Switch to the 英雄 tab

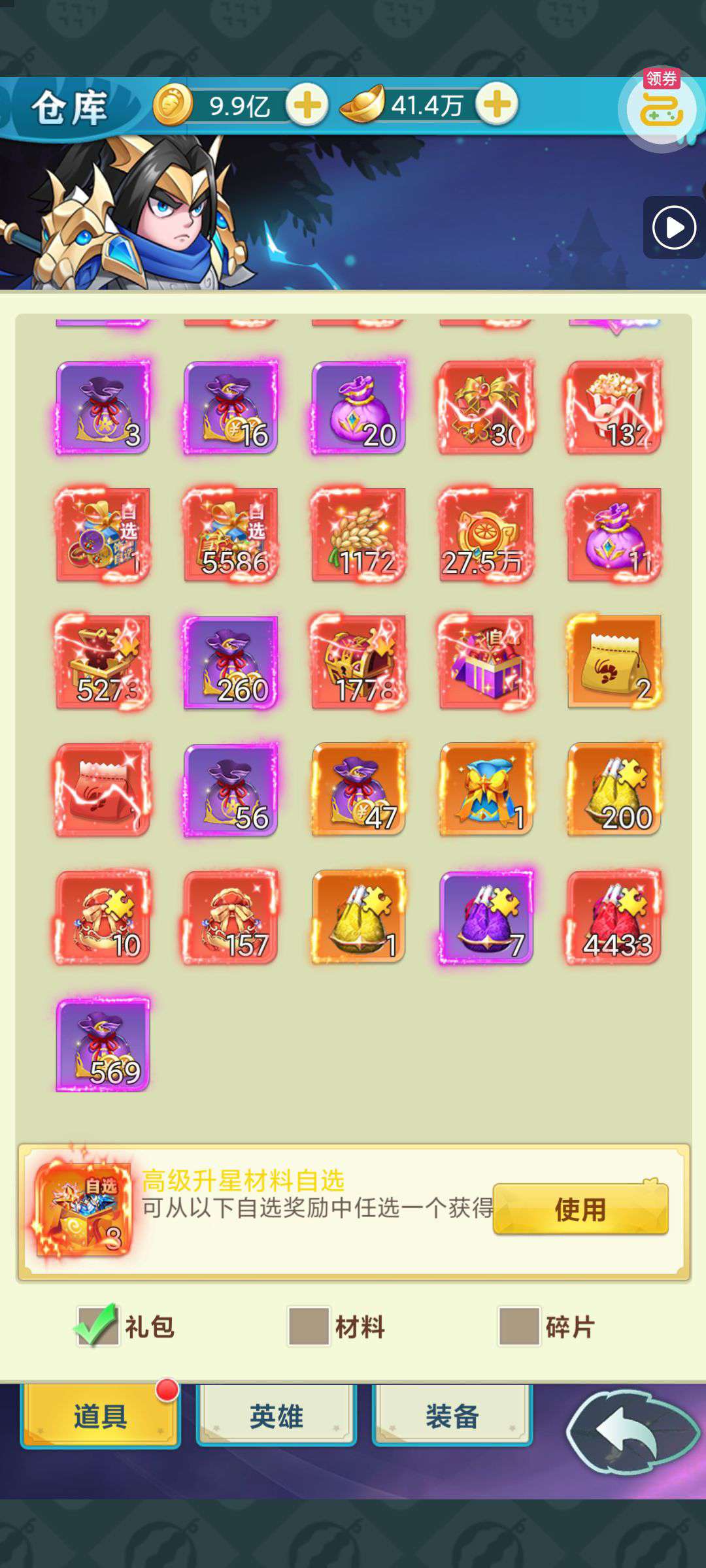[x=276, y=1416]
